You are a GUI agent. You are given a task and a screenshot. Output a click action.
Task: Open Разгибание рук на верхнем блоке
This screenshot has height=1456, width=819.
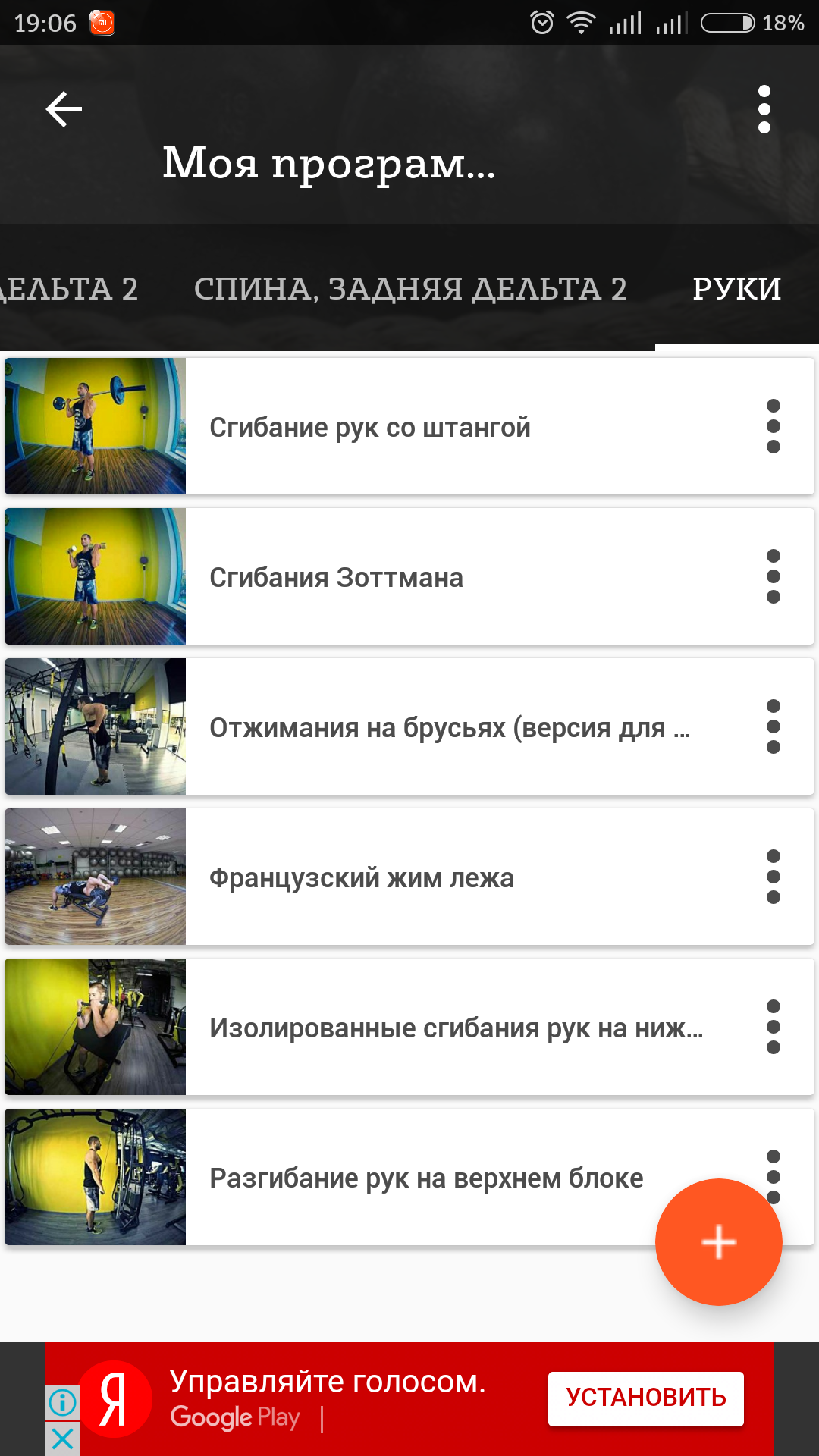(x=425, y=1178)
